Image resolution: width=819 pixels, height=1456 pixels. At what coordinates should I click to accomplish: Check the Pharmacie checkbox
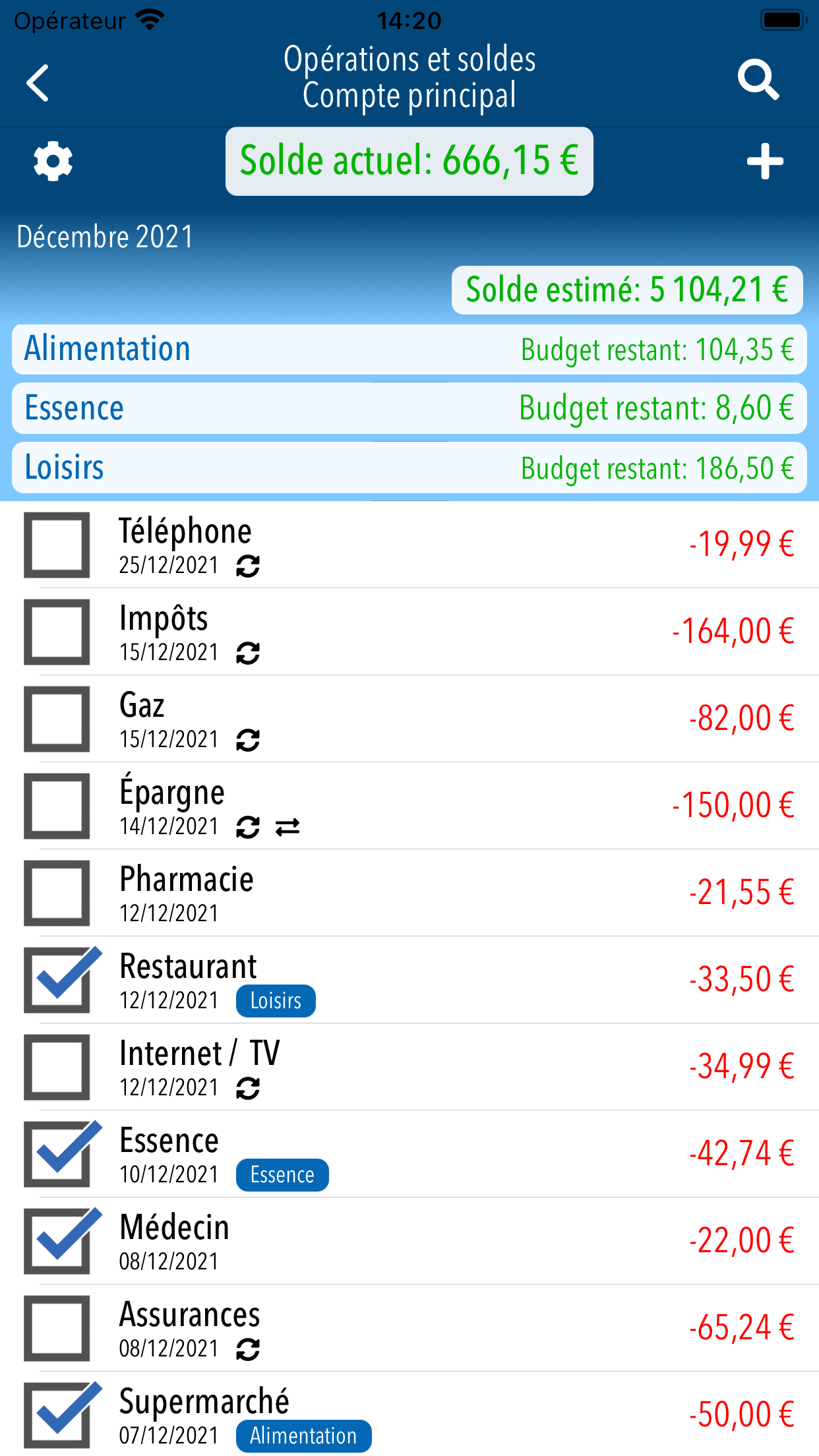click(x=57, y=893)
